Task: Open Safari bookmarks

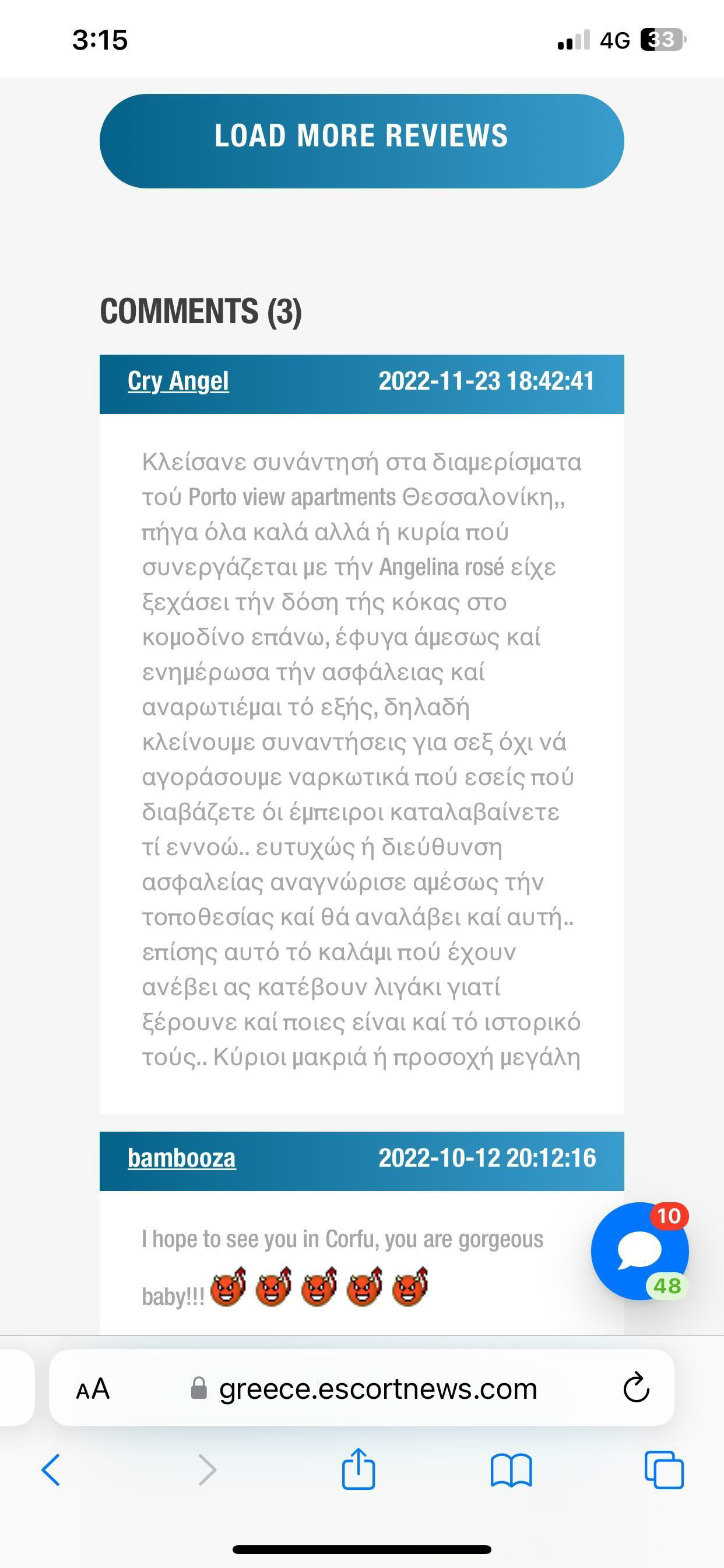Action: tap(511, 1470)
